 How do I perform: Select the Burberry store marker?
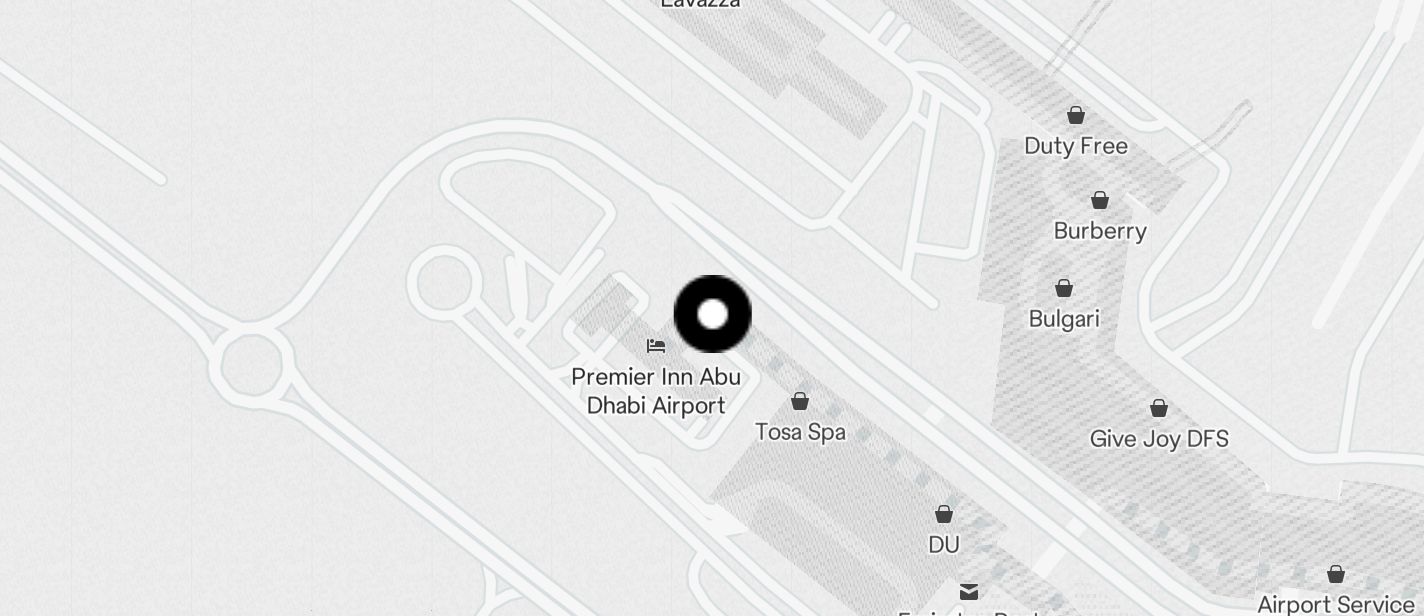click(1100, 200)
